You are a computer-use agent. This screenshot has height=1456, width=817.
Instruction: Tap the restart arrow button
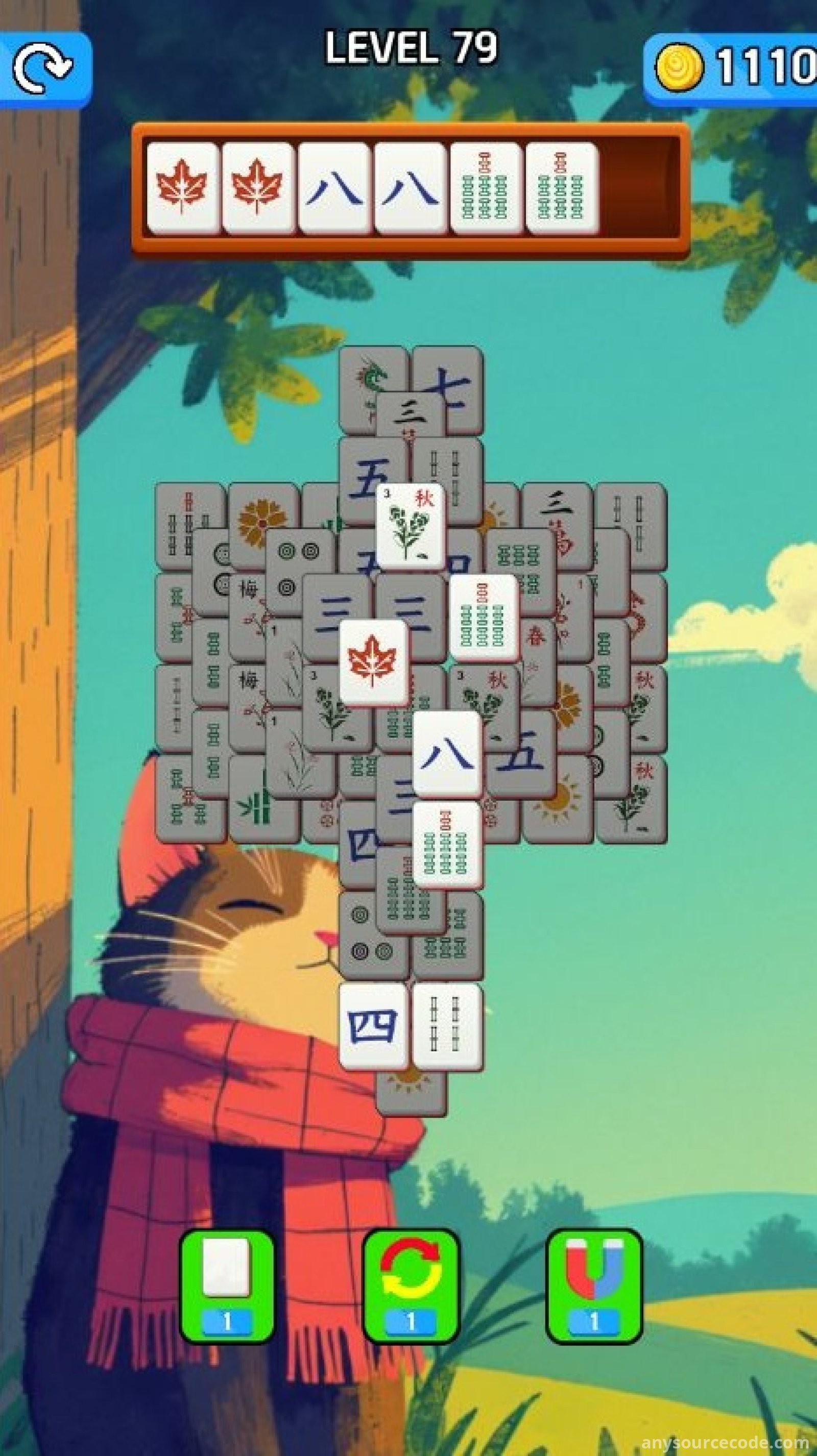pyautogui.click(x=43, y=68)
